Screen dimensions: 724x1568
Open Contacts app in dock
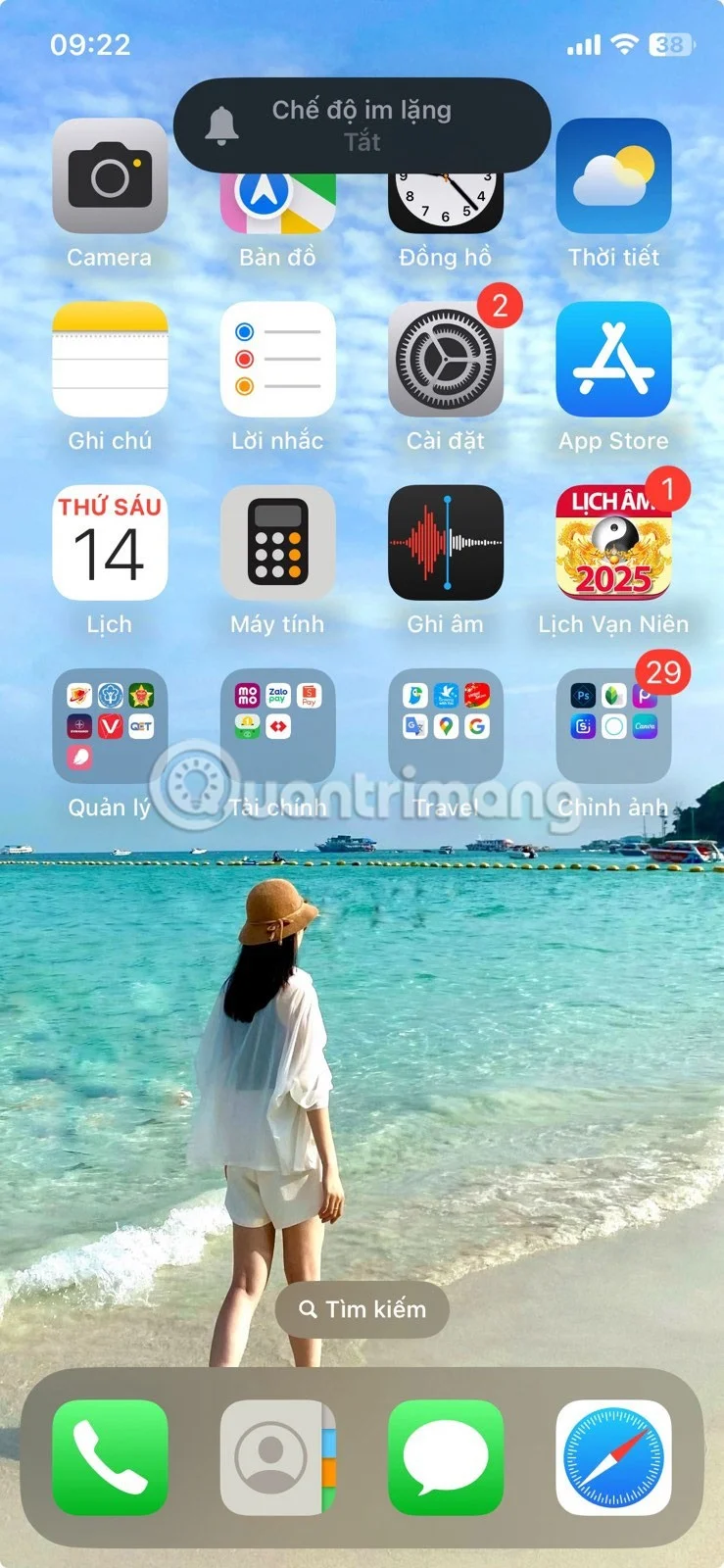pos(277,1457)
